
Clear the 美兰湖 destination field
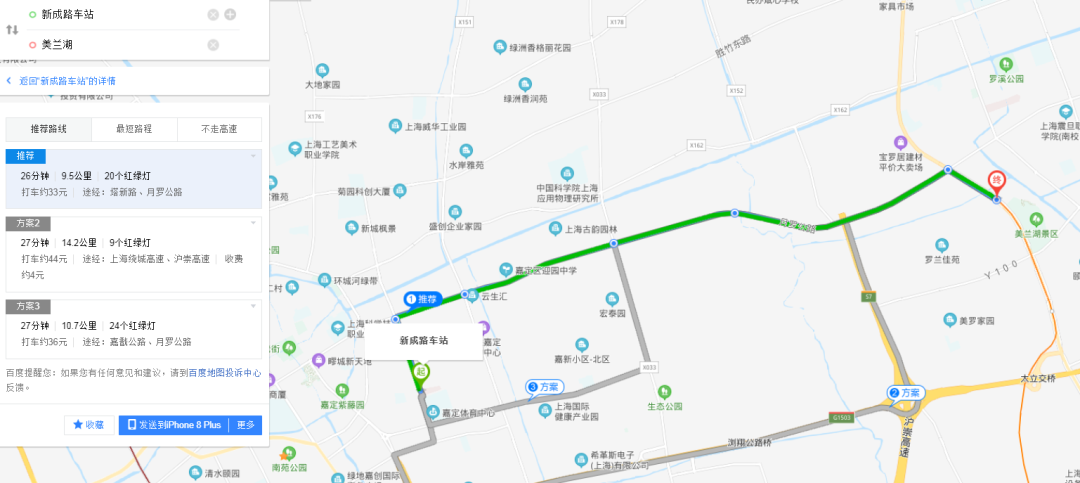213,45
